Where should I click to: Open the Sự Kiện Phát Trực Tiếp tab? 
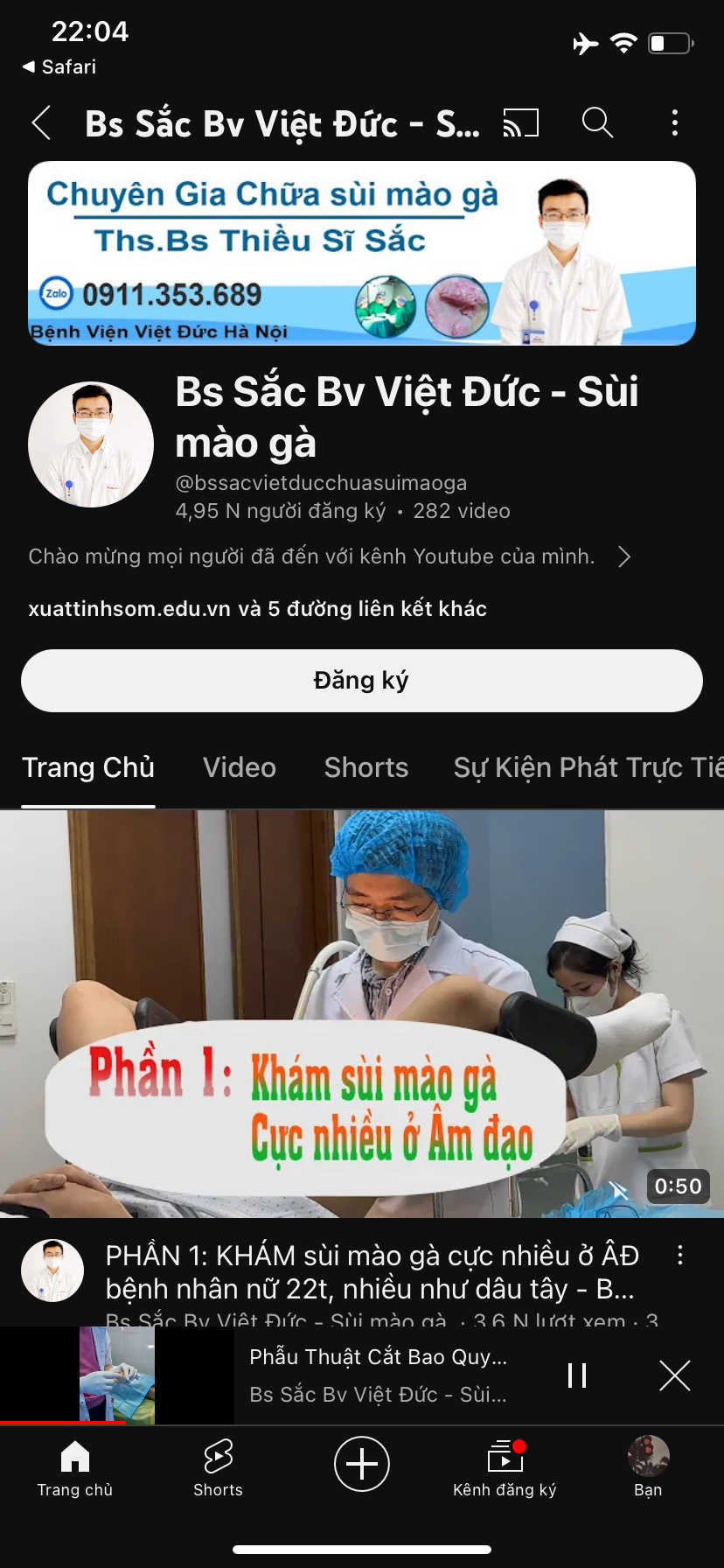pos(586,767)
